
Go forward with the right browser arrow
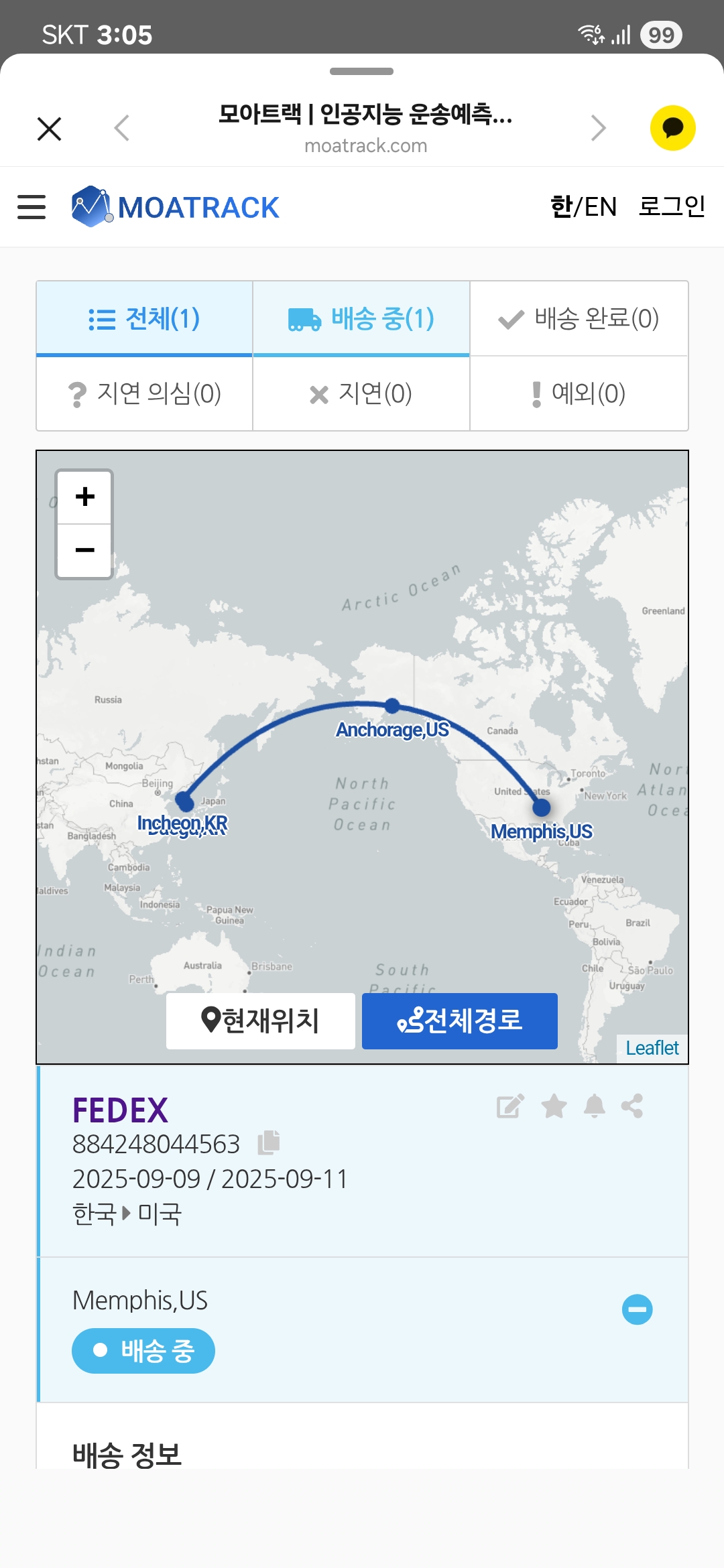point(599,128)
